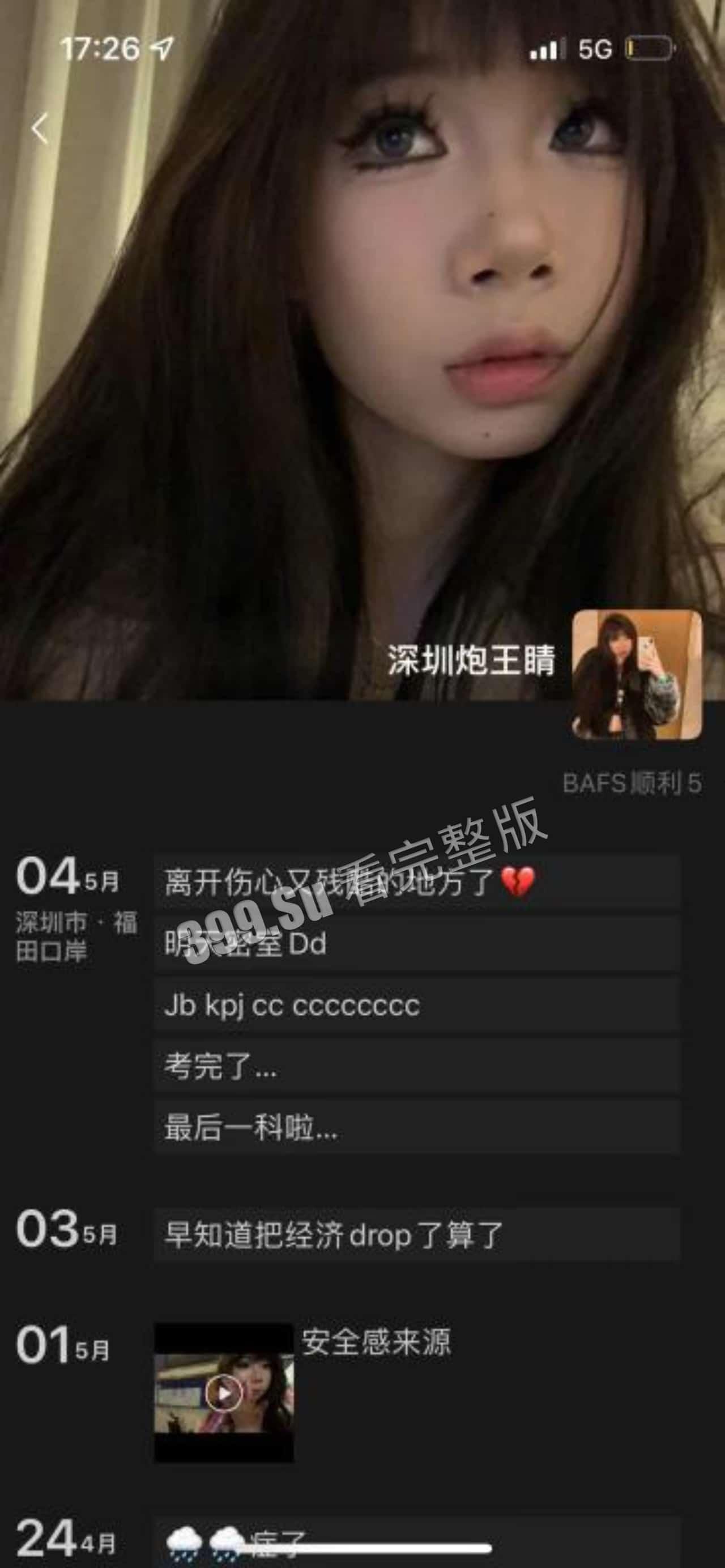725x1568 pixels.
Task: Open the 04 May post with the broken heart
Action: (416, 881)
